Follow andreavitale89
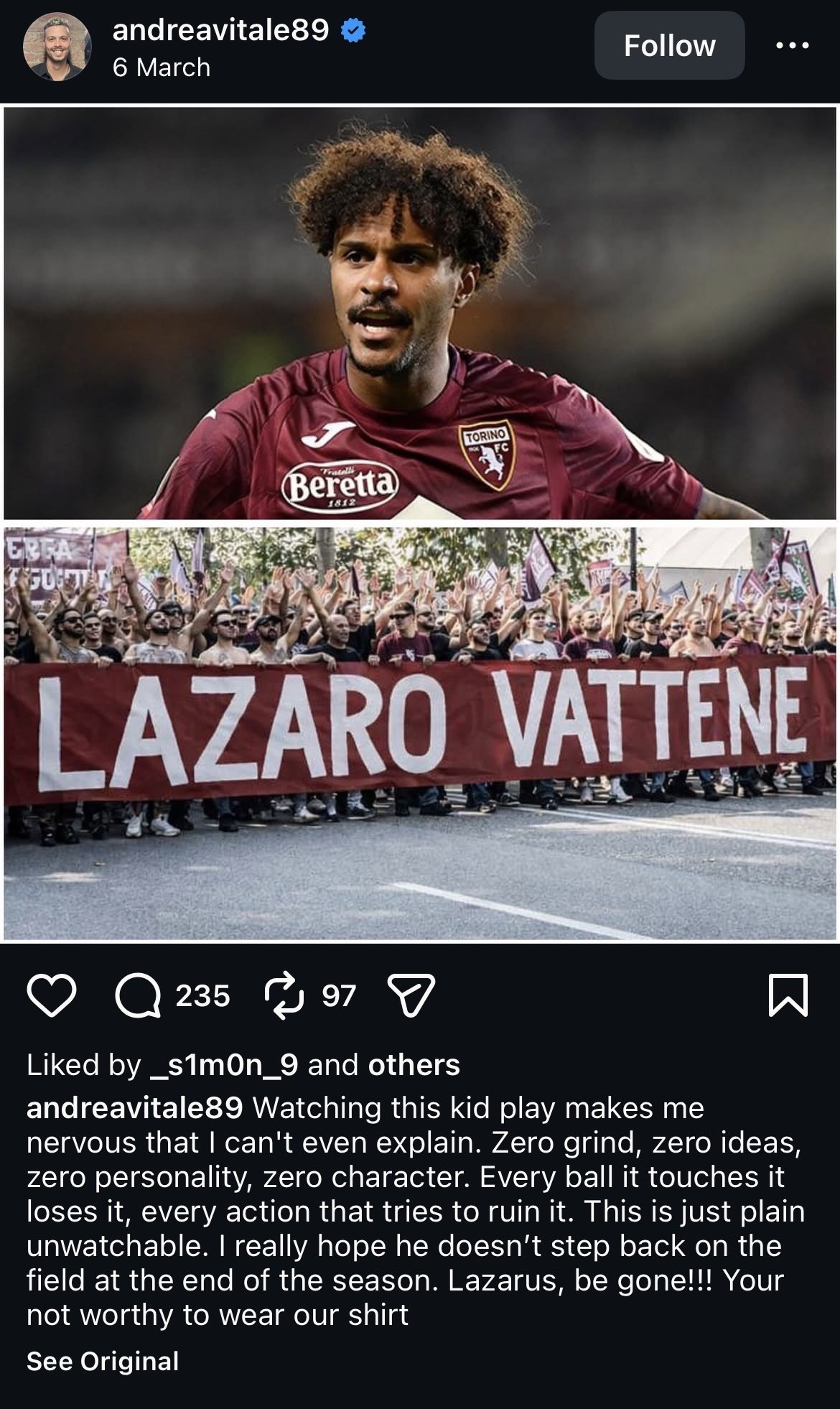 pyautogui.click(x=669, y=46)
